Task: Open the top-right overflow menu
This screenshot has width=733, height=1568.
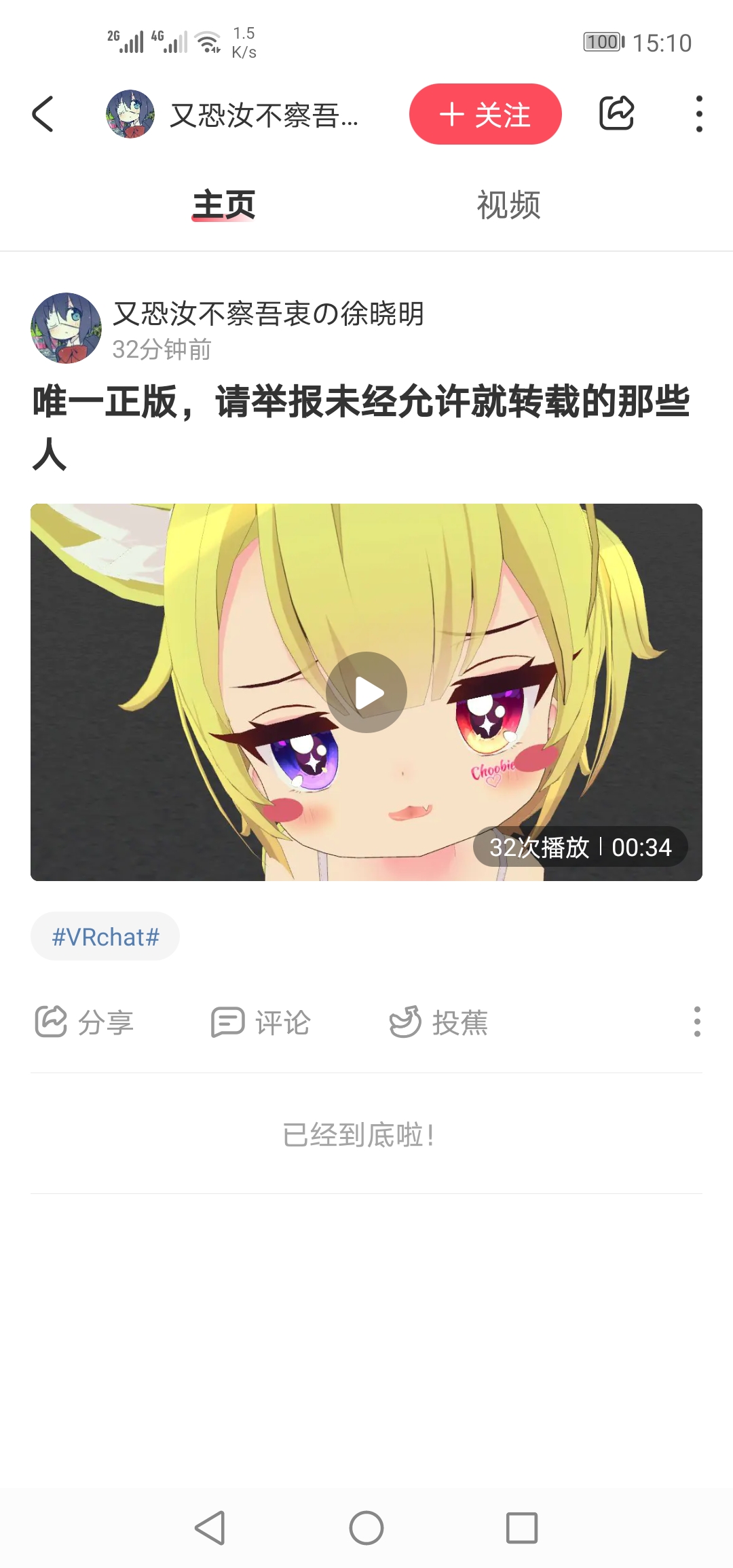Action: (699, 114)
